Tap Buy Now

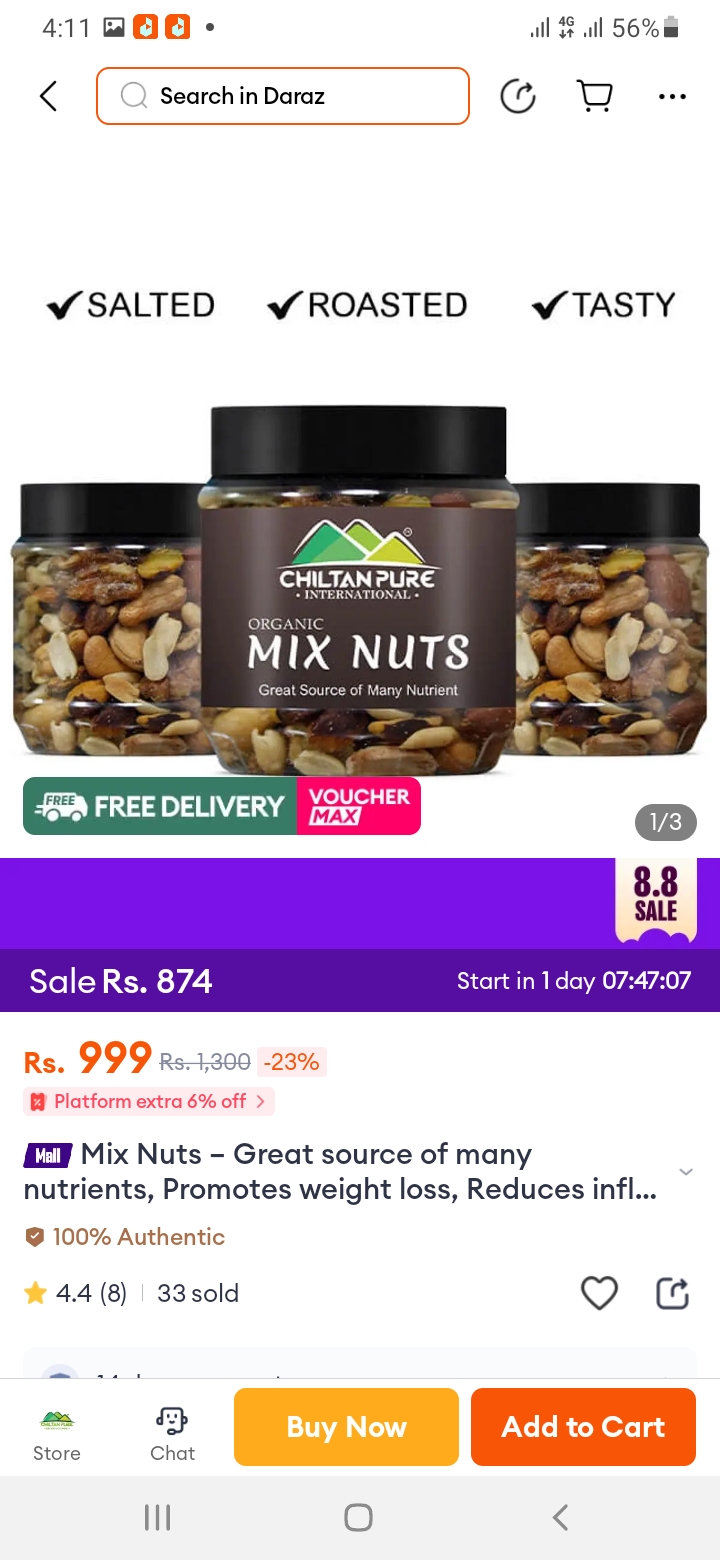pyautogui.click(x=346, y=1427)
